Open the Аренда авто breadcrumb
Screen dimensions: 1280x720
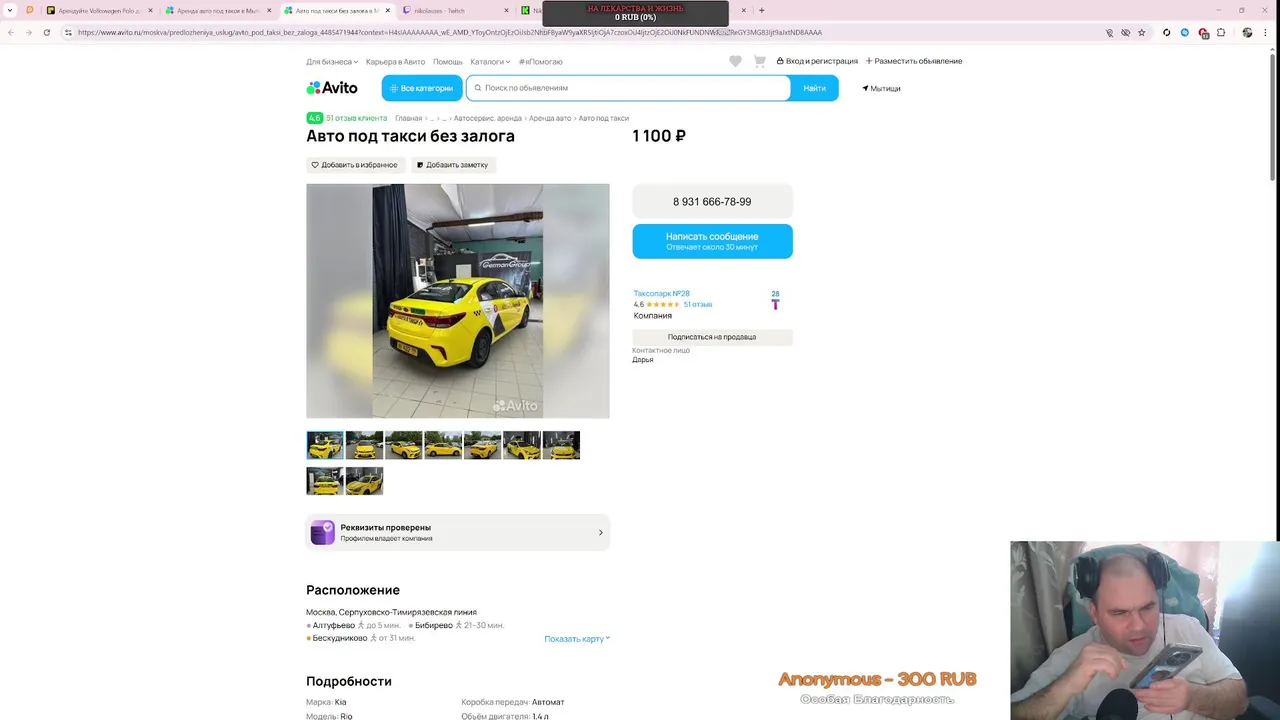click(x=549, y=118)
